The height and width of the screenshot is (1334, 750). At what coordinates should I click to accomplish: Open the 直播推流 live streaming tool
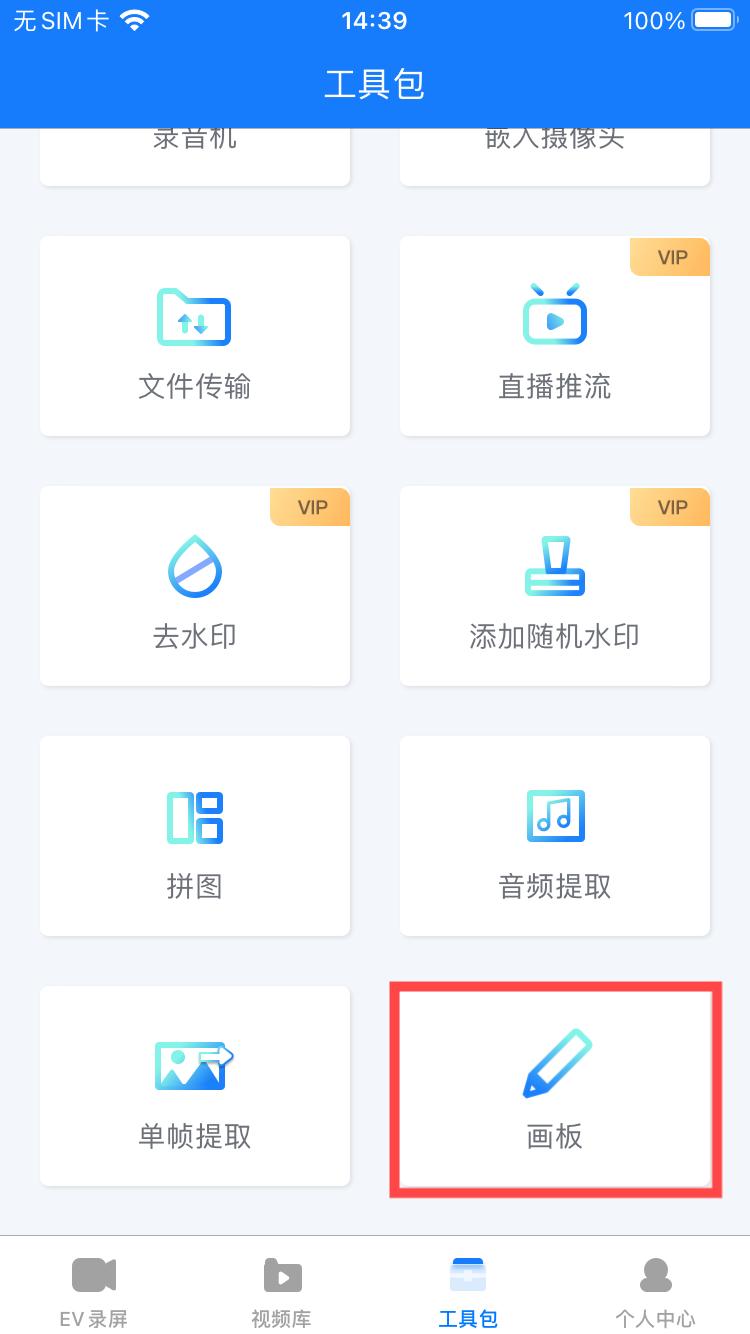[555, 336]
